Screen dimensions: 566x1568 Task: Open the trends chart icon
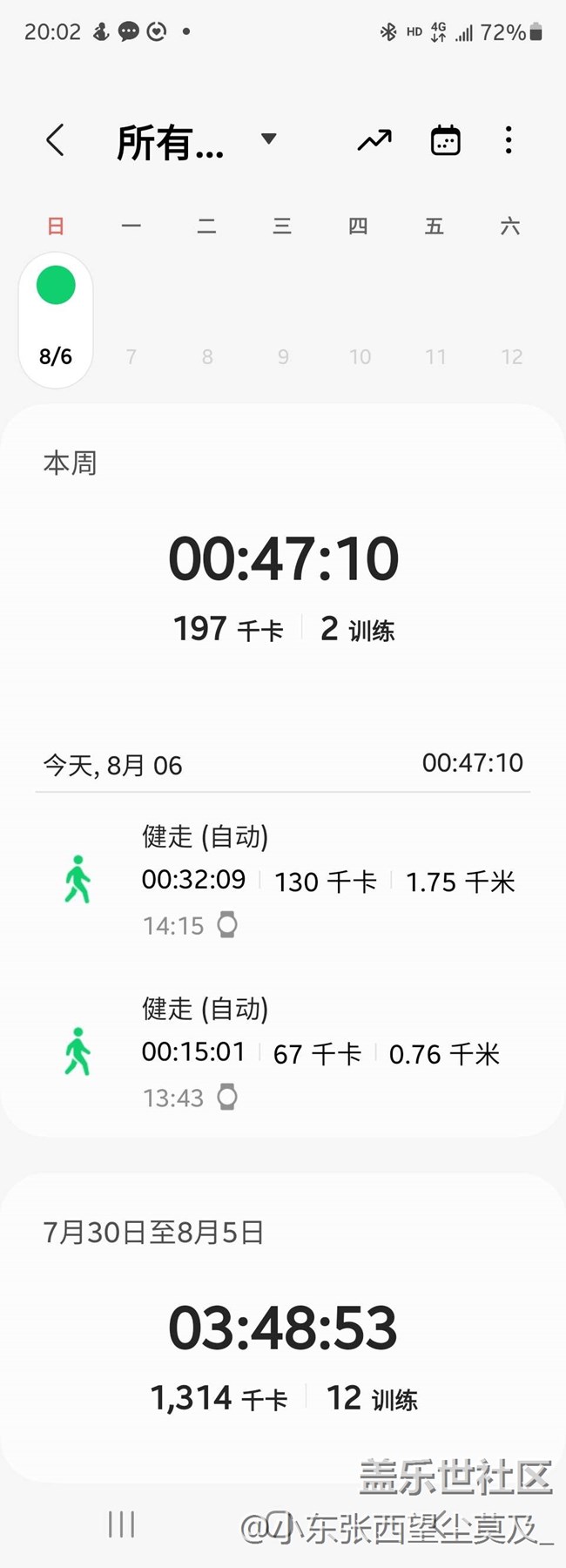point(374,140)
